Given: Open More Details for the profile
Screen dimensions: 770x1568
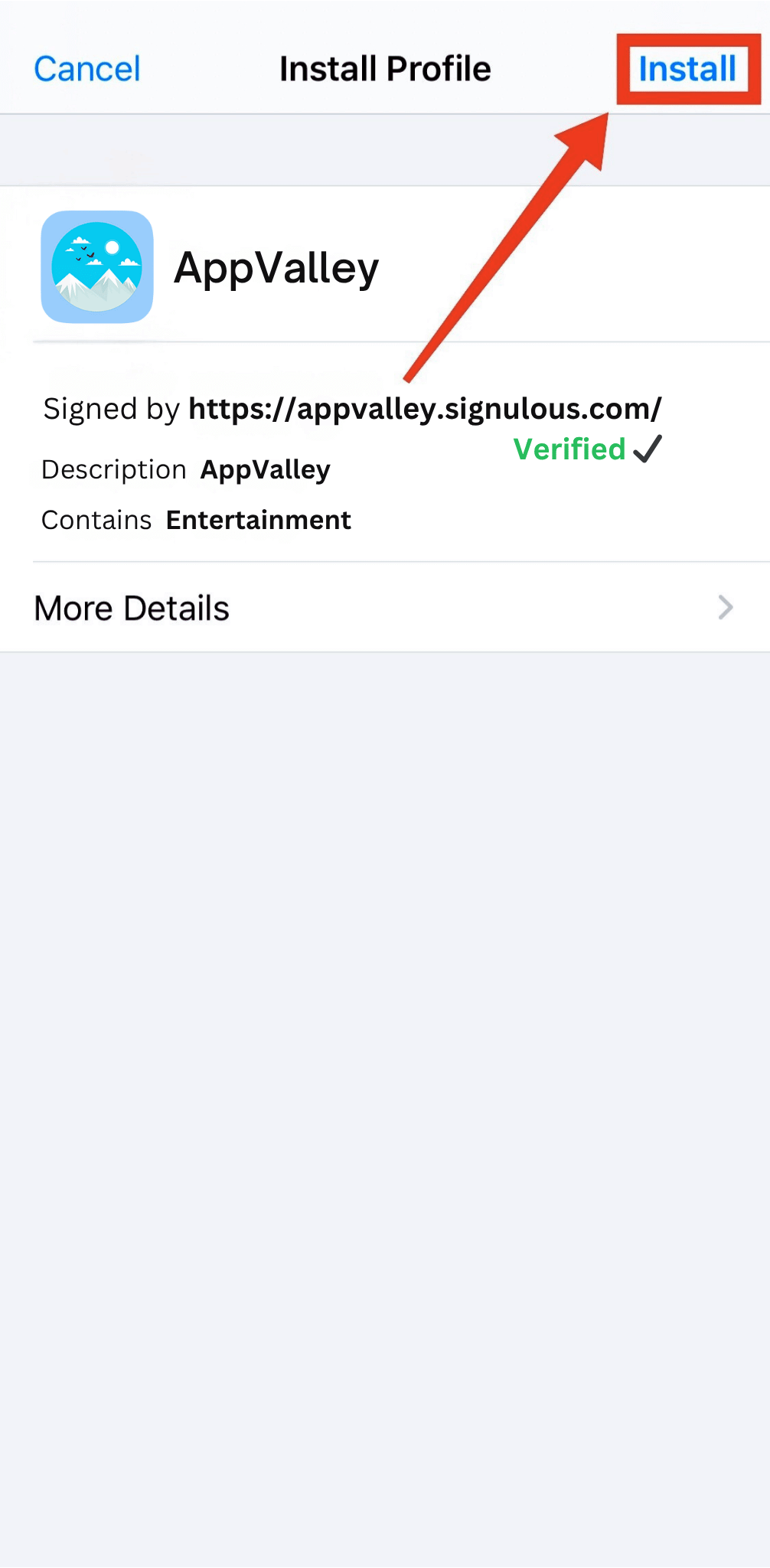Looking at the screenshot, I should pos(384,608).
